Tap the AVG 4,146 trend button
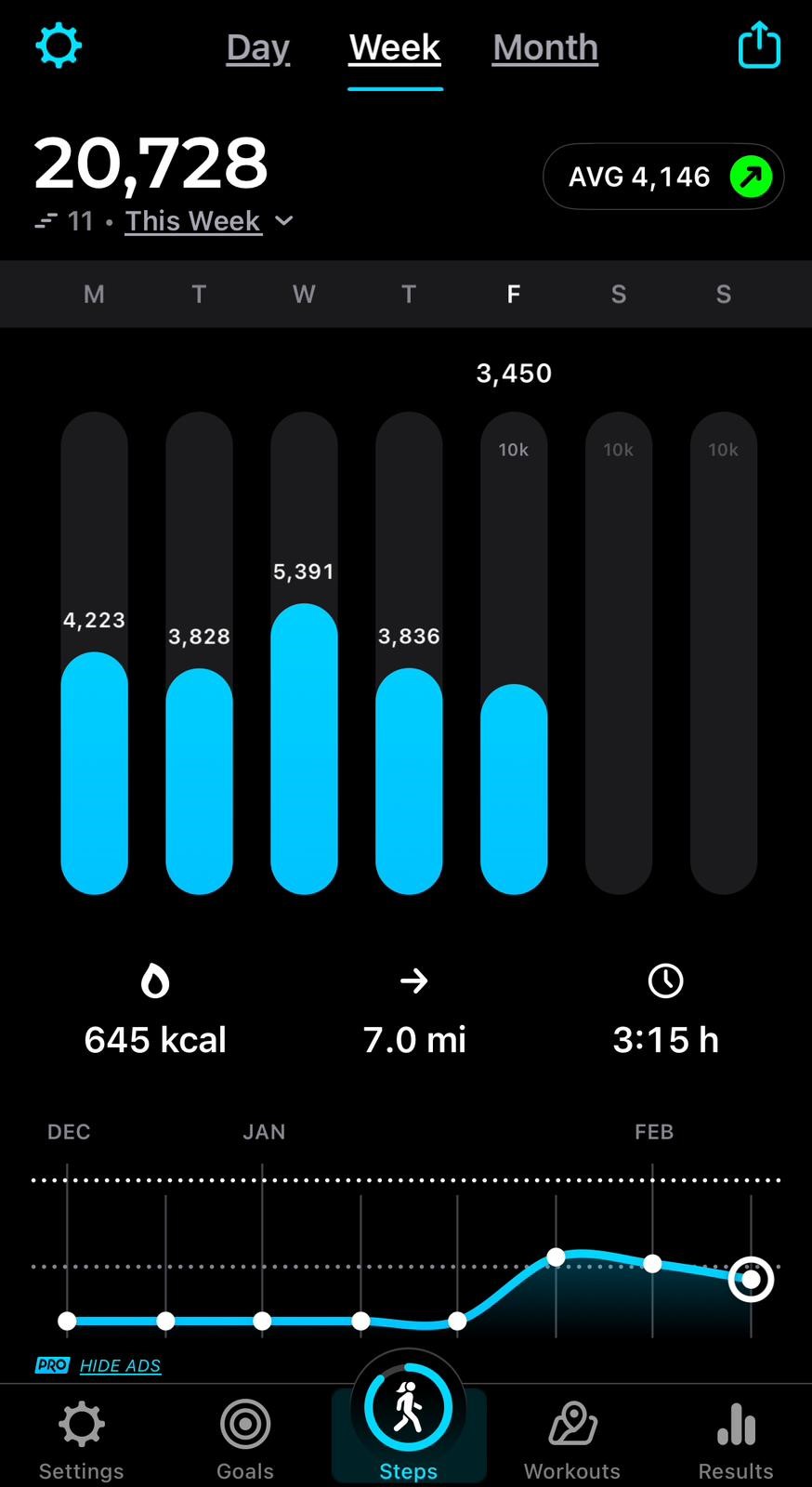This screenshot has width=812, height=1487. pos(663,177)
